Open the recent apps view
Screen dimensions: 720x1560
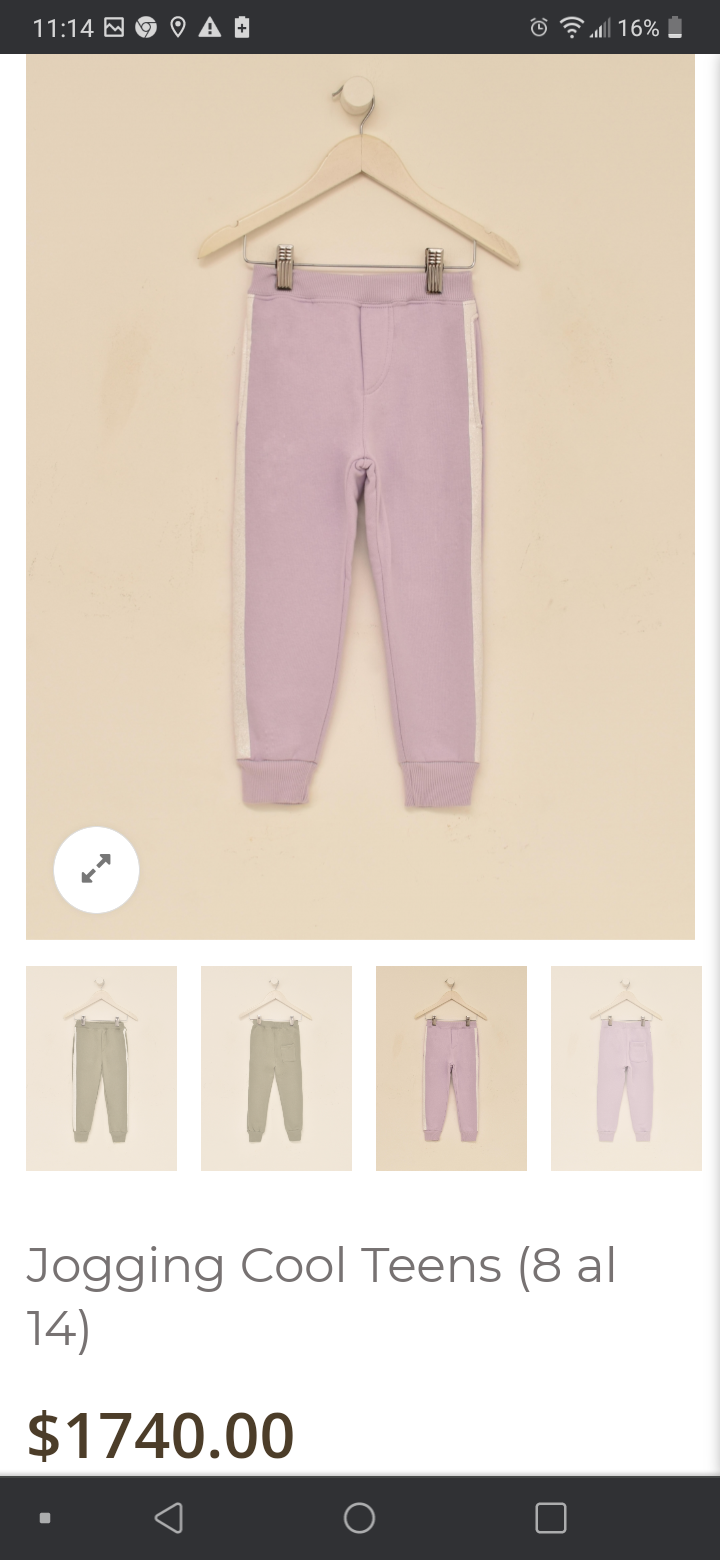550,1518
